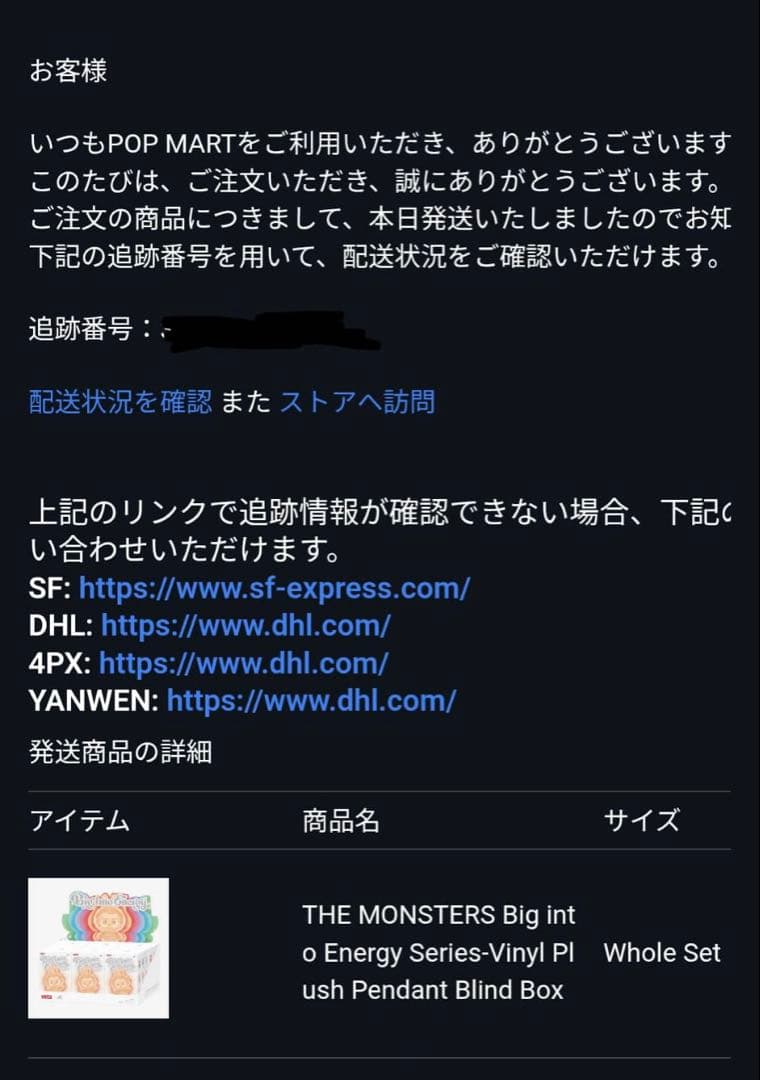Open the 配送状況を確認 tracking link
Screen dimensions: 760x1080
click(x=120, y=402)
